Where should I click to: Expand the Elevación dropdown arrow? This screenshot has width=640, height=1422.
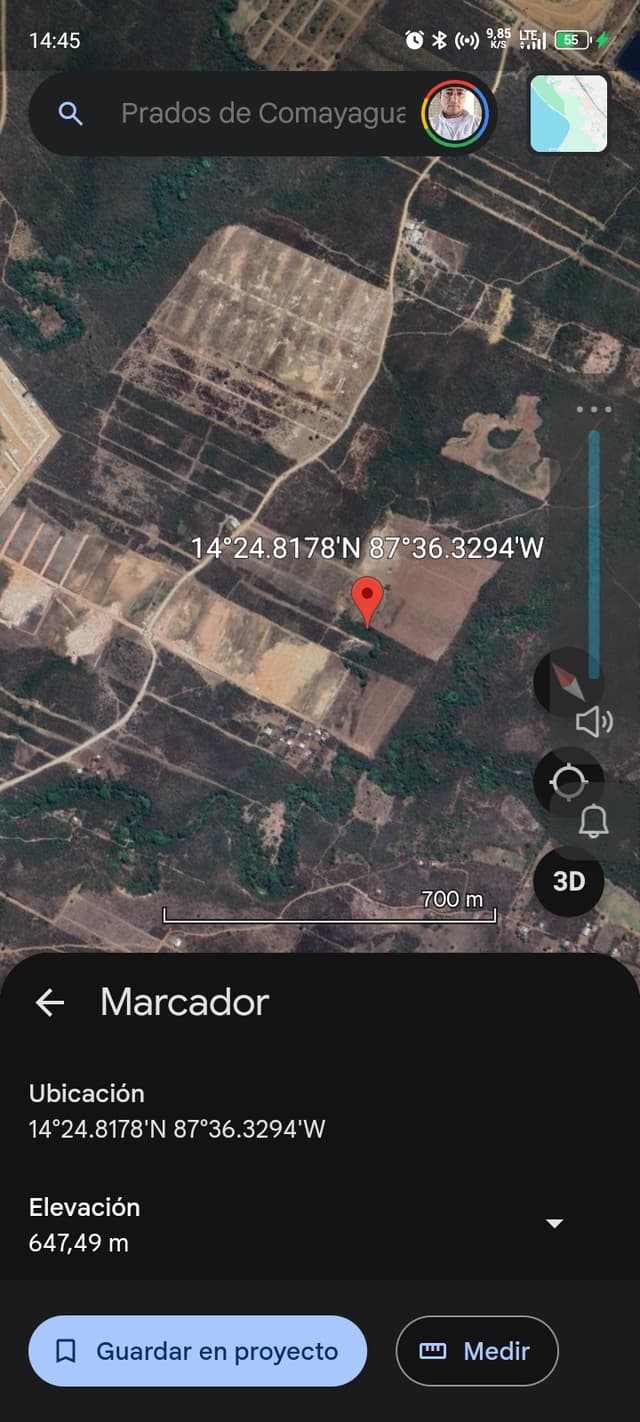(554, 1224)
